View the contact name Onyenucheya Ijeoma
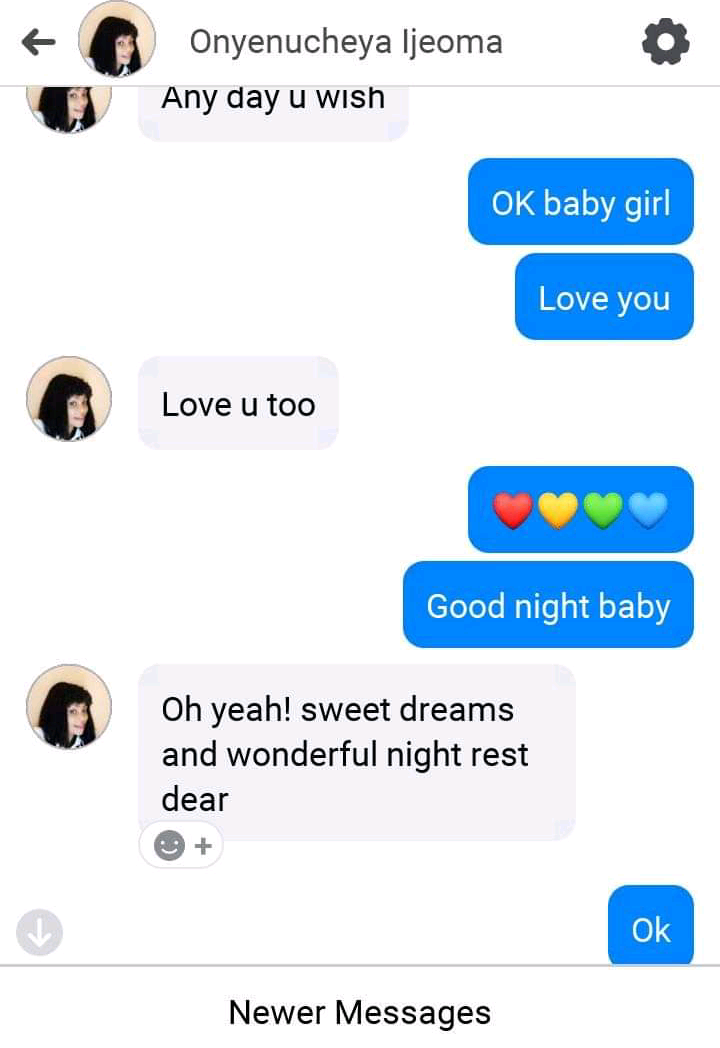The width and height of the screenshot is (720, 1048). [x=346, y=42]
